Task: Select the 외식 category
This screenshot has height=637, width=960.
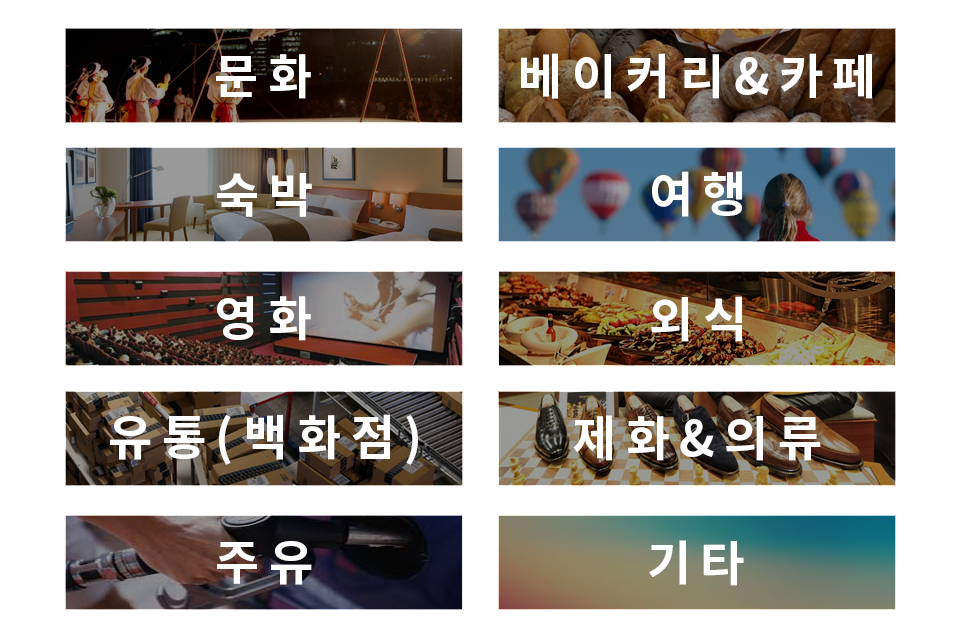Action: pyautogui.click(x=697, y=319)
